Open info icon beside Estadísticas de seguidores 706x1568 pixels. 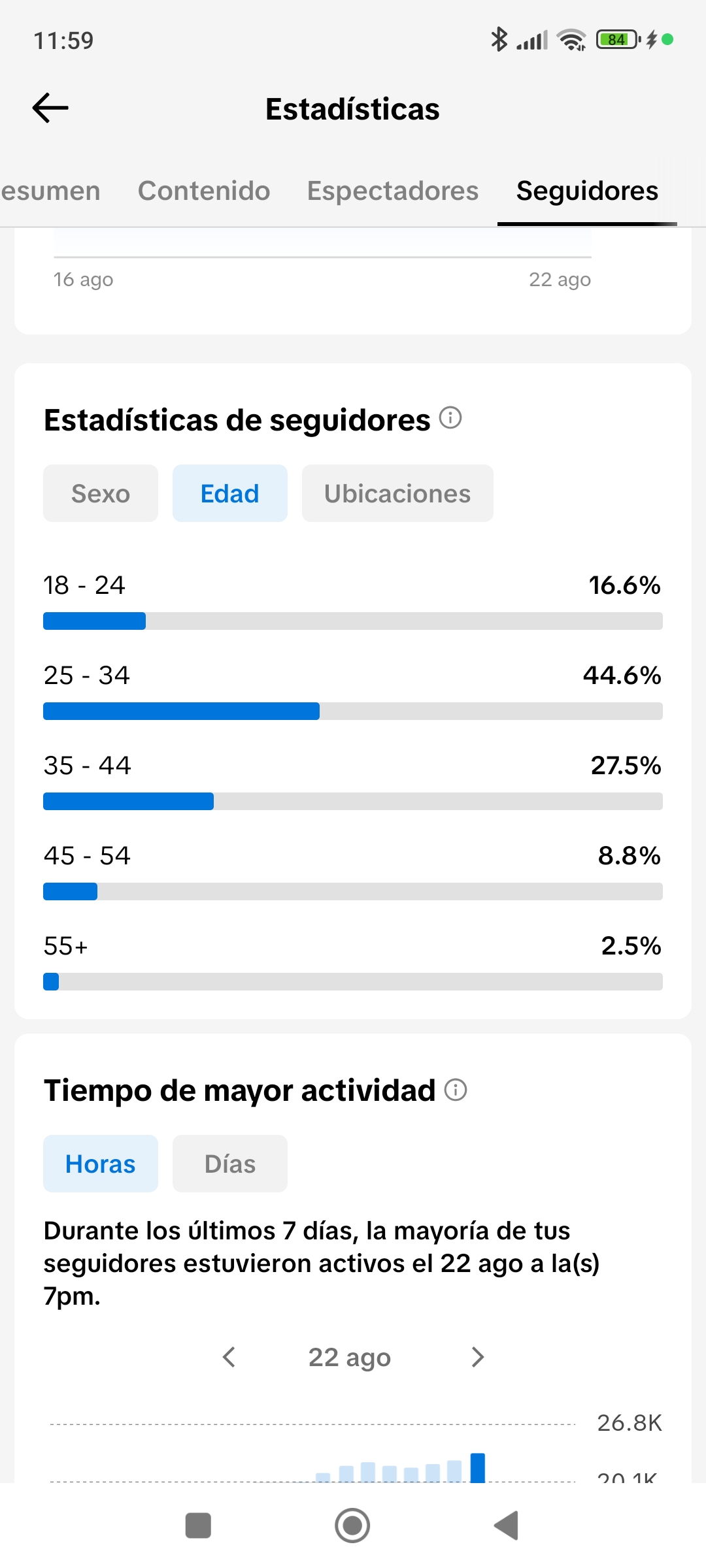click(450, 417)
